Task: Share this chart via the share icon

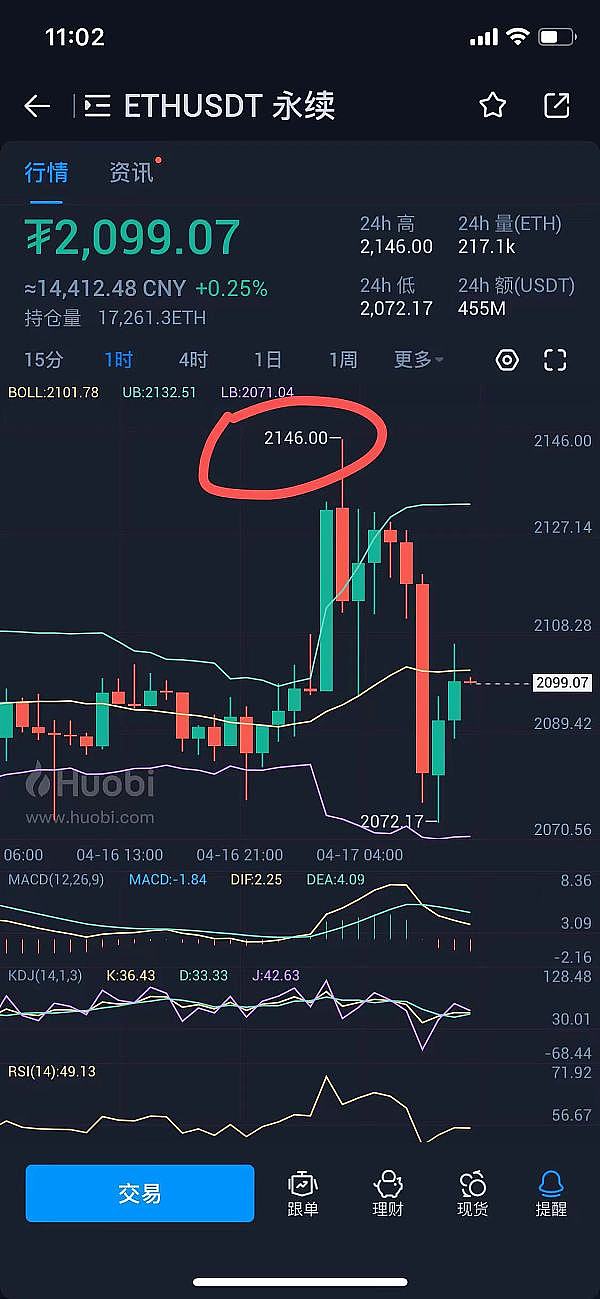Action: click(556, 106)
